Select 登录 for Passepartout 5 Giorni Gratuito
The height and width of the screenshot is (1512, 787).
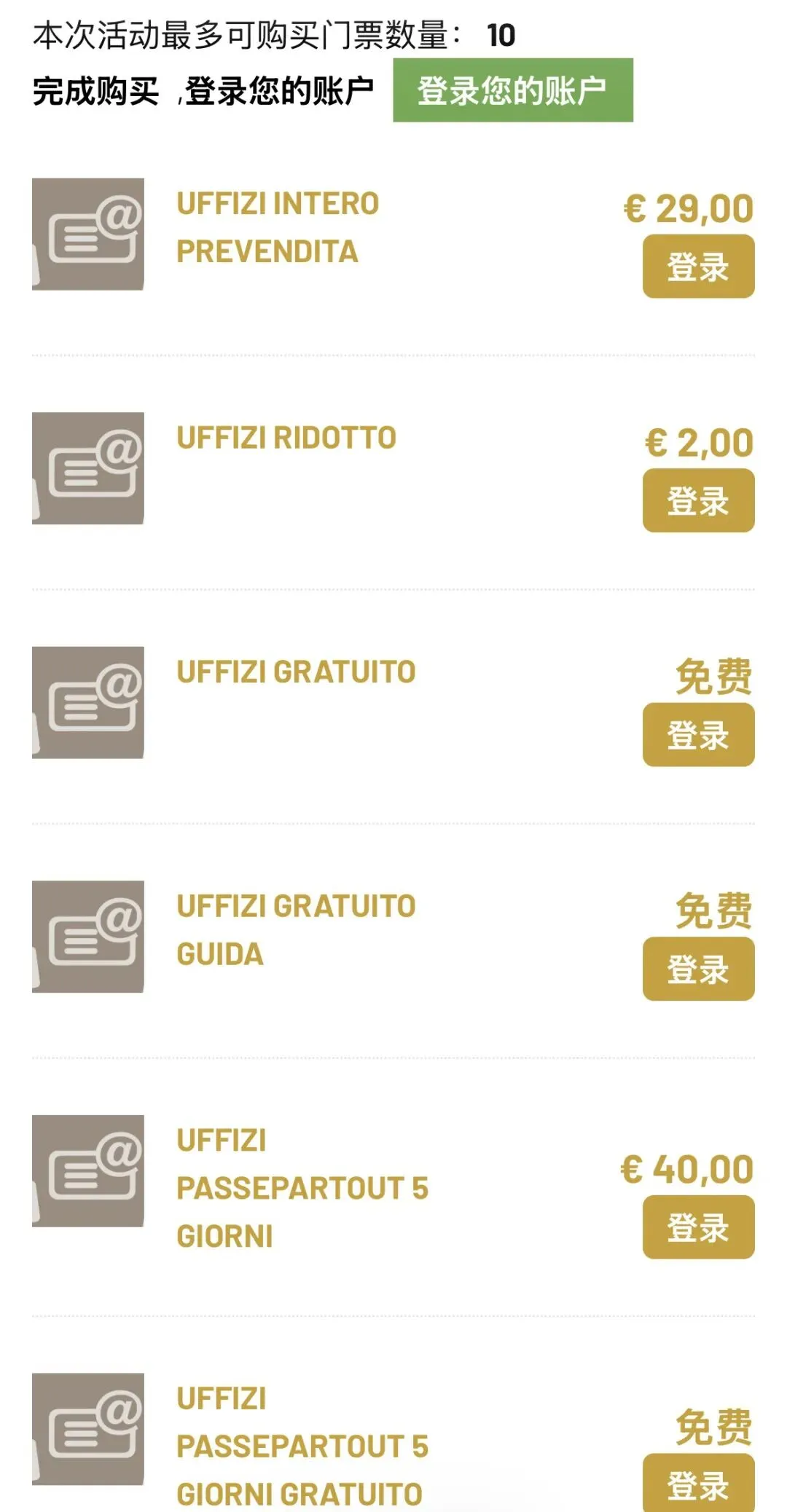tap(698, 1484)
